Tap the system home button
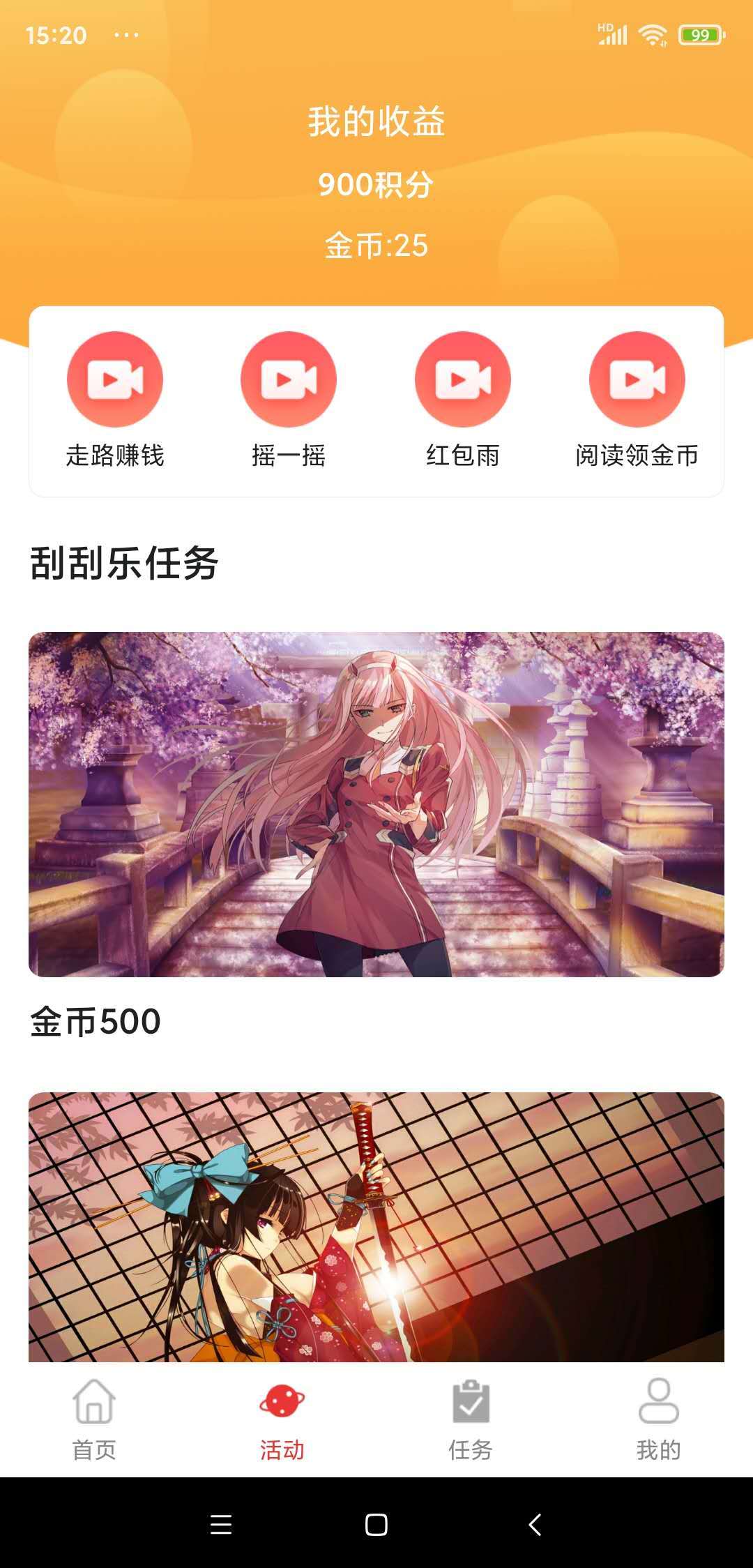Image resolution: width=753 pixels, height=1568 pixels. click(376, 1525)
